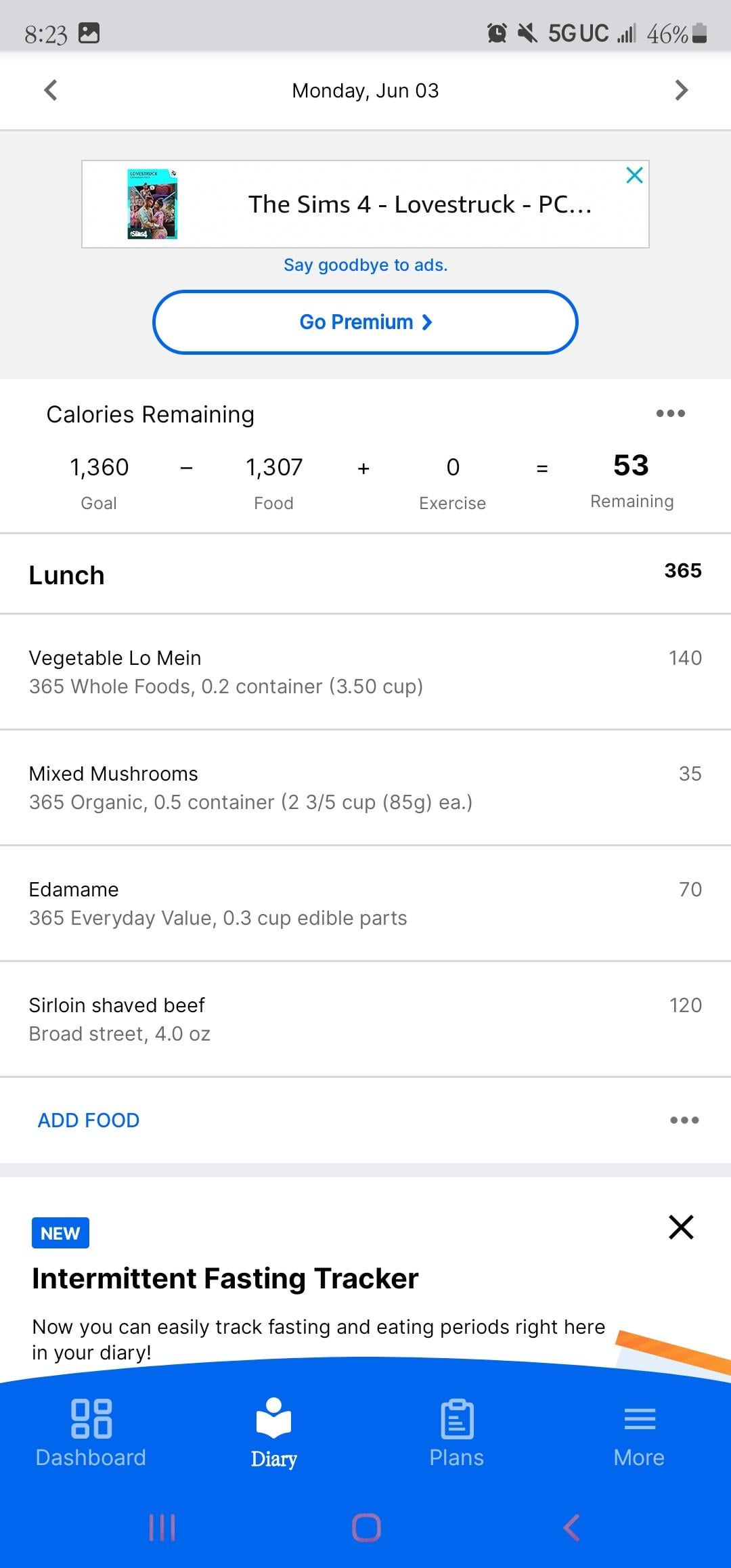
Task: Tap the system home button
Action: tap(366, 1527)
